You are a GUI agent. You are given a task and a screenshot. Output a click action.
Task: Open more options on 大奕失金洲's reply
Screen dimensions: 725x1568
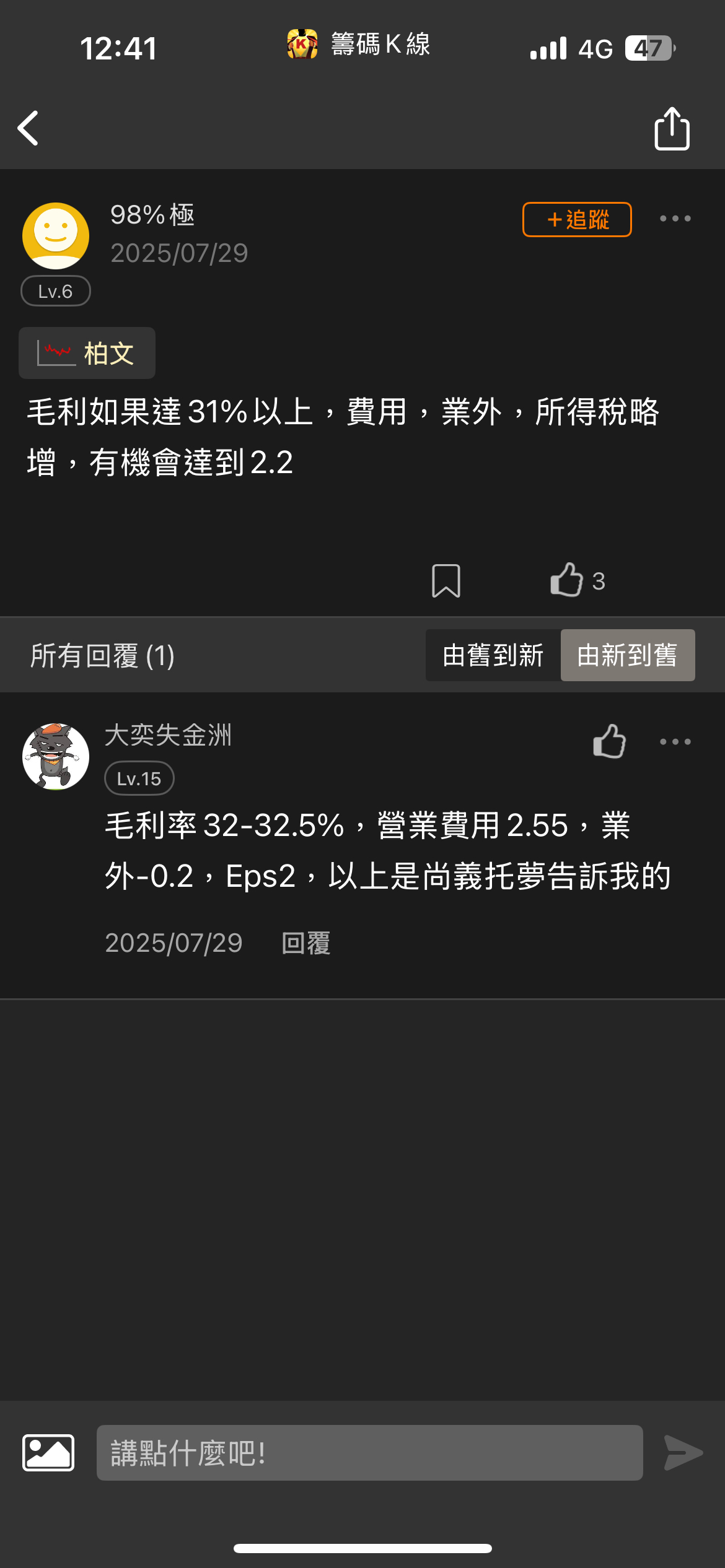675,741
